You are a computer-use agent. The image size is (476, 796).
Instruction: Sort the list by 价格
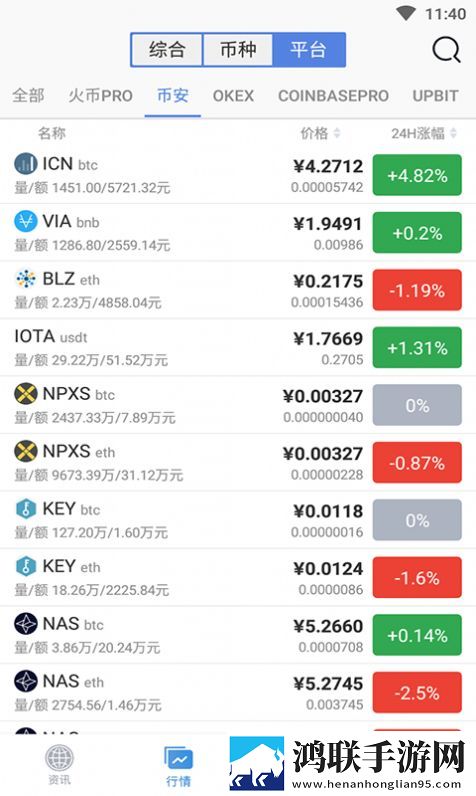pos(320,134)
